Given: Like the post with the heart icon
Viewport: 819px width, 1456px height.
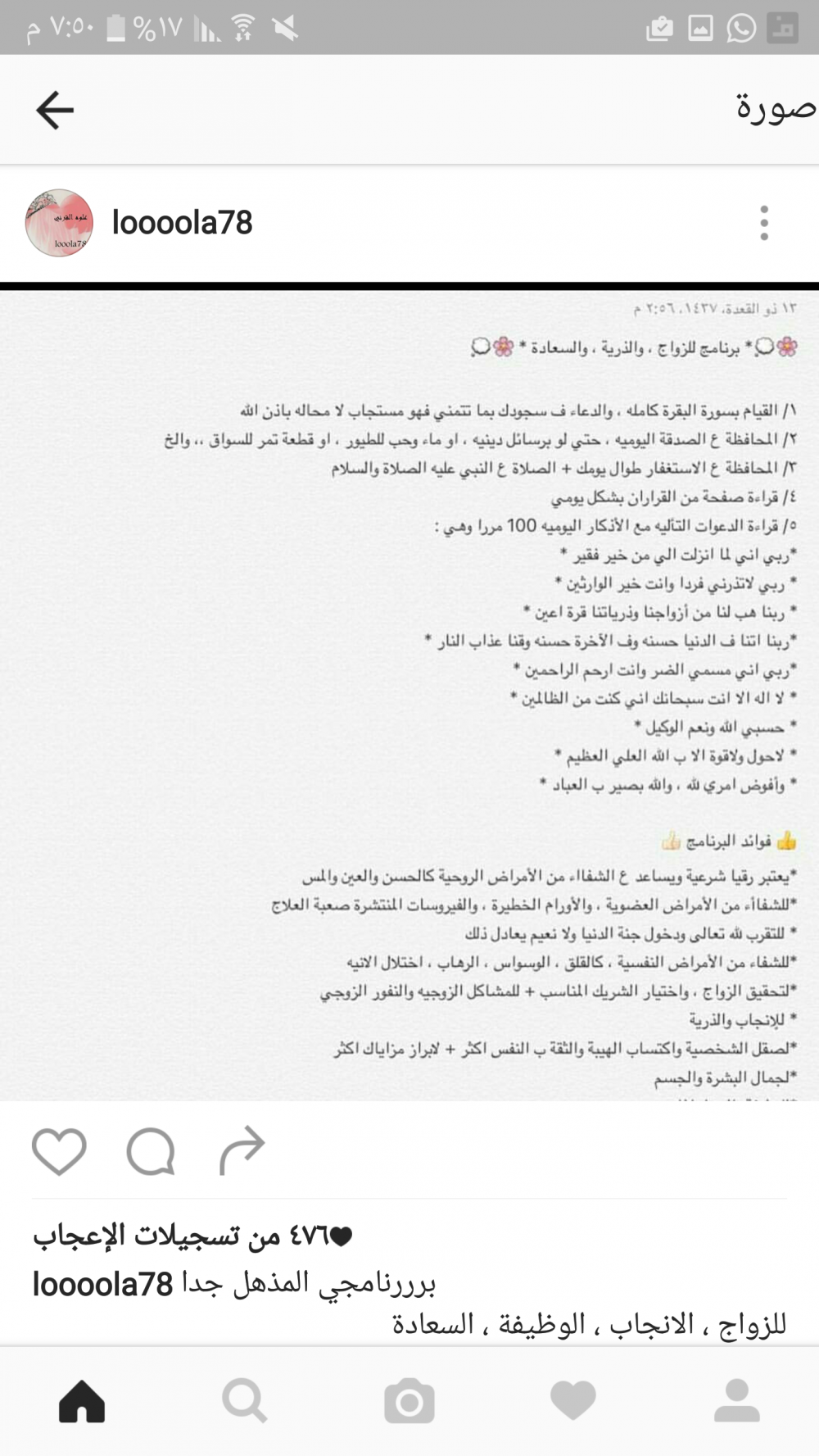Looking at the screenshot, I should pos(59,1150).
